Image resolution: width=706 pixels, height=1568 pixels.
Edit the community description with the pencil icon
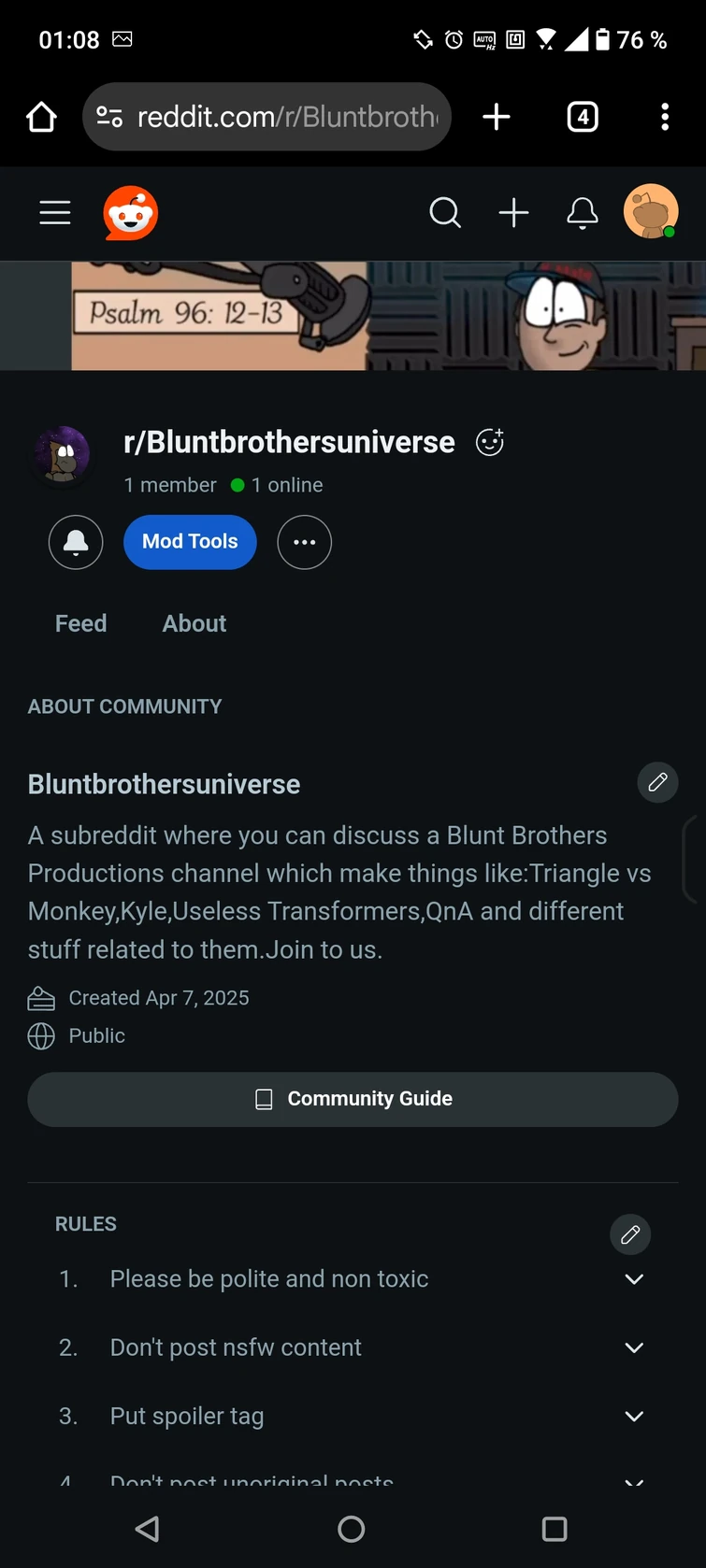point(657,782)
